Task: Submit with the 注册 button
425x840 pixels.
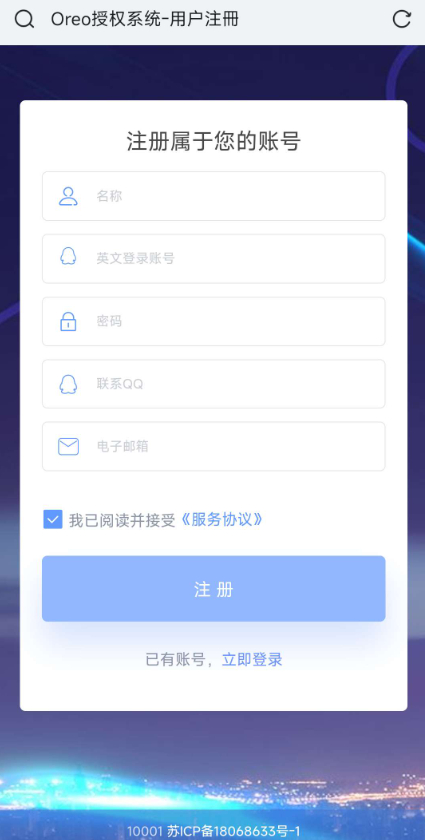Action: (213, 589)
